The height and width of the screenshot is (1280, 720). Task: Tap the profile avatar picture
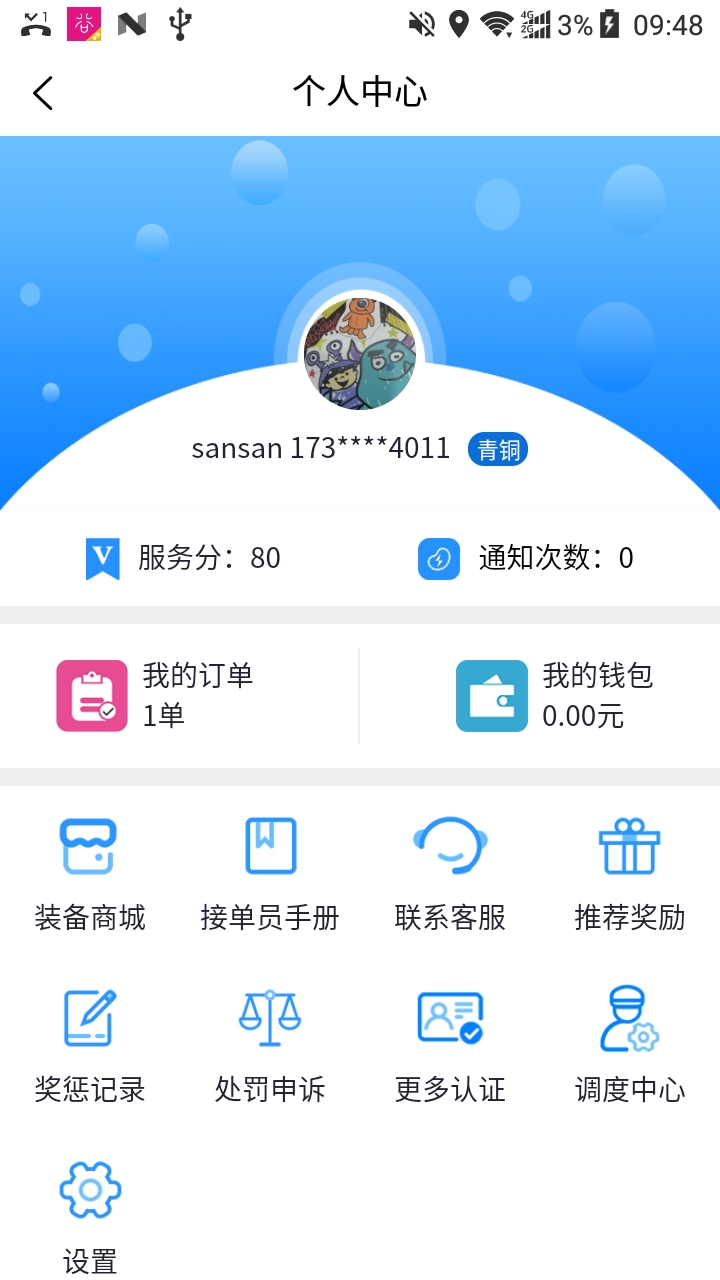click(x=360, y=354)
